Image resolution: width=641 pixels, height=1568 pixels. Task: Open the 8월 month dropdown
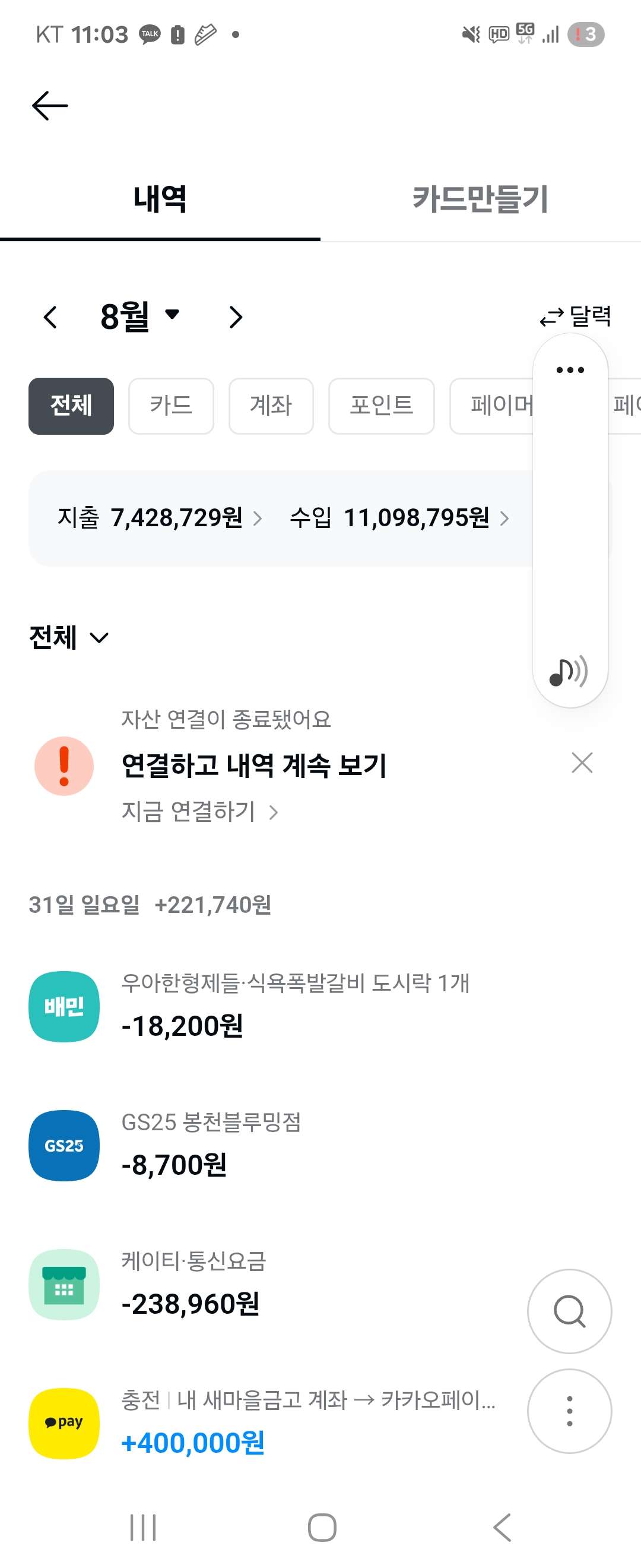coord(139,317)
